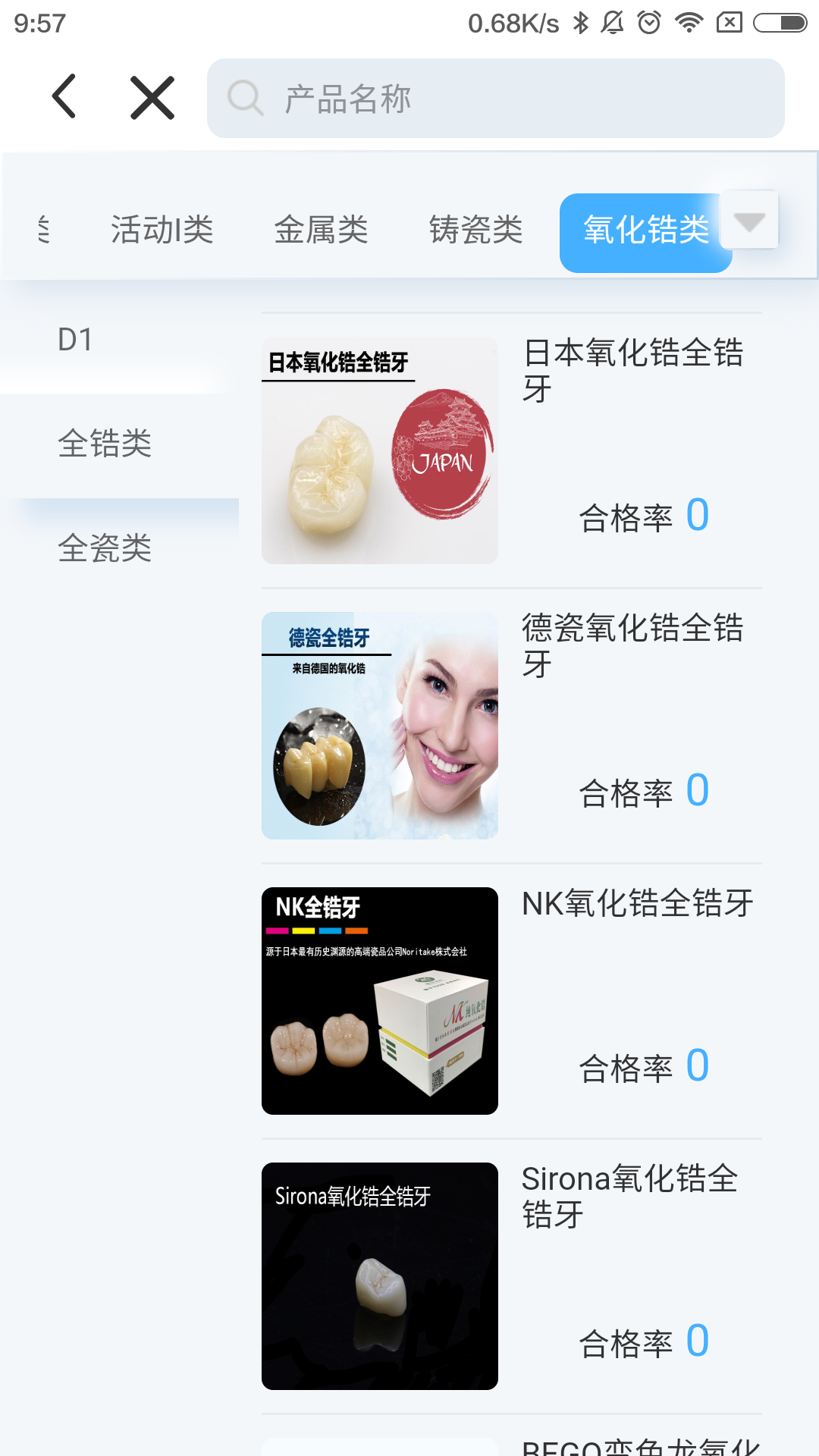
Task: Choose the 全瓷类 subcategory
Action: (105, 548)
